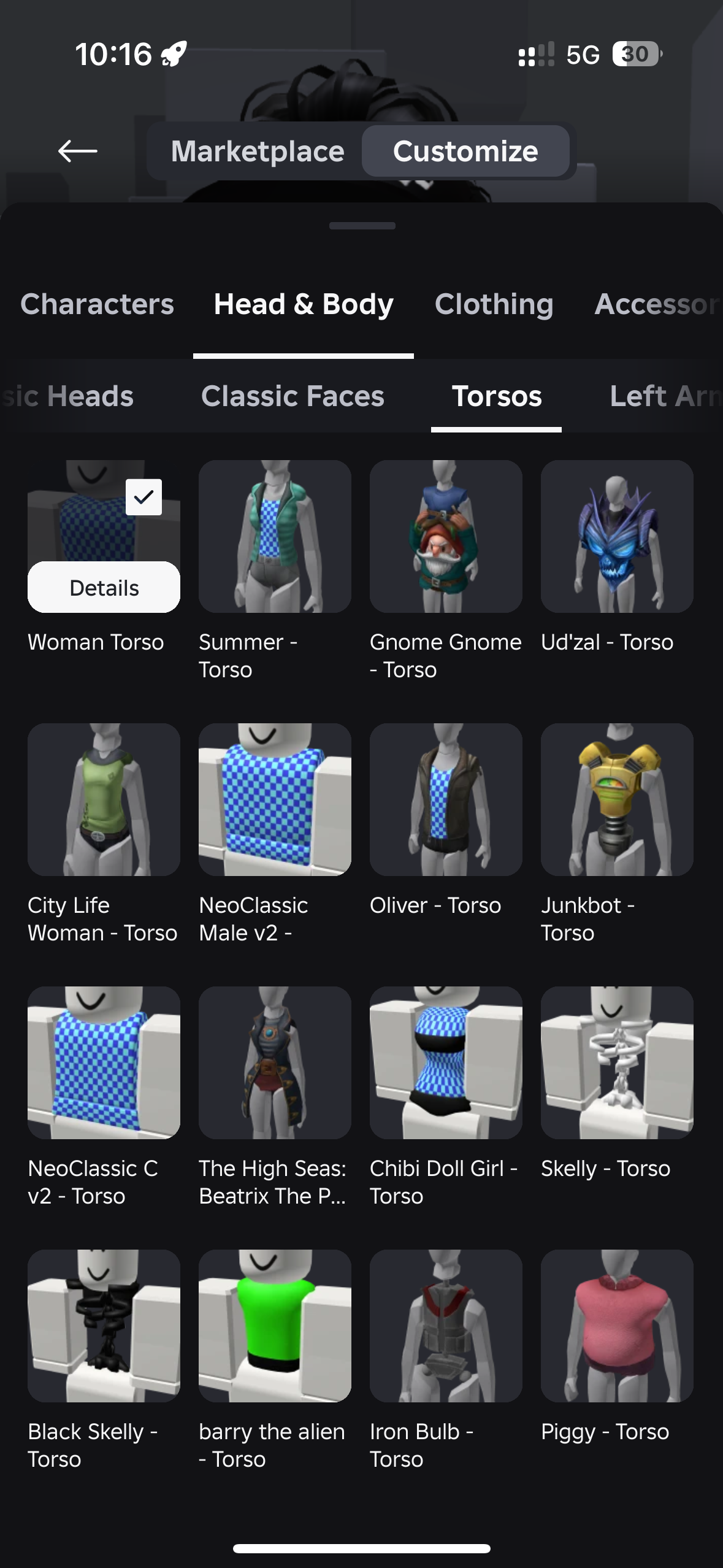
Task: Pick the Oliver - Torso
Action: (446, 799)
